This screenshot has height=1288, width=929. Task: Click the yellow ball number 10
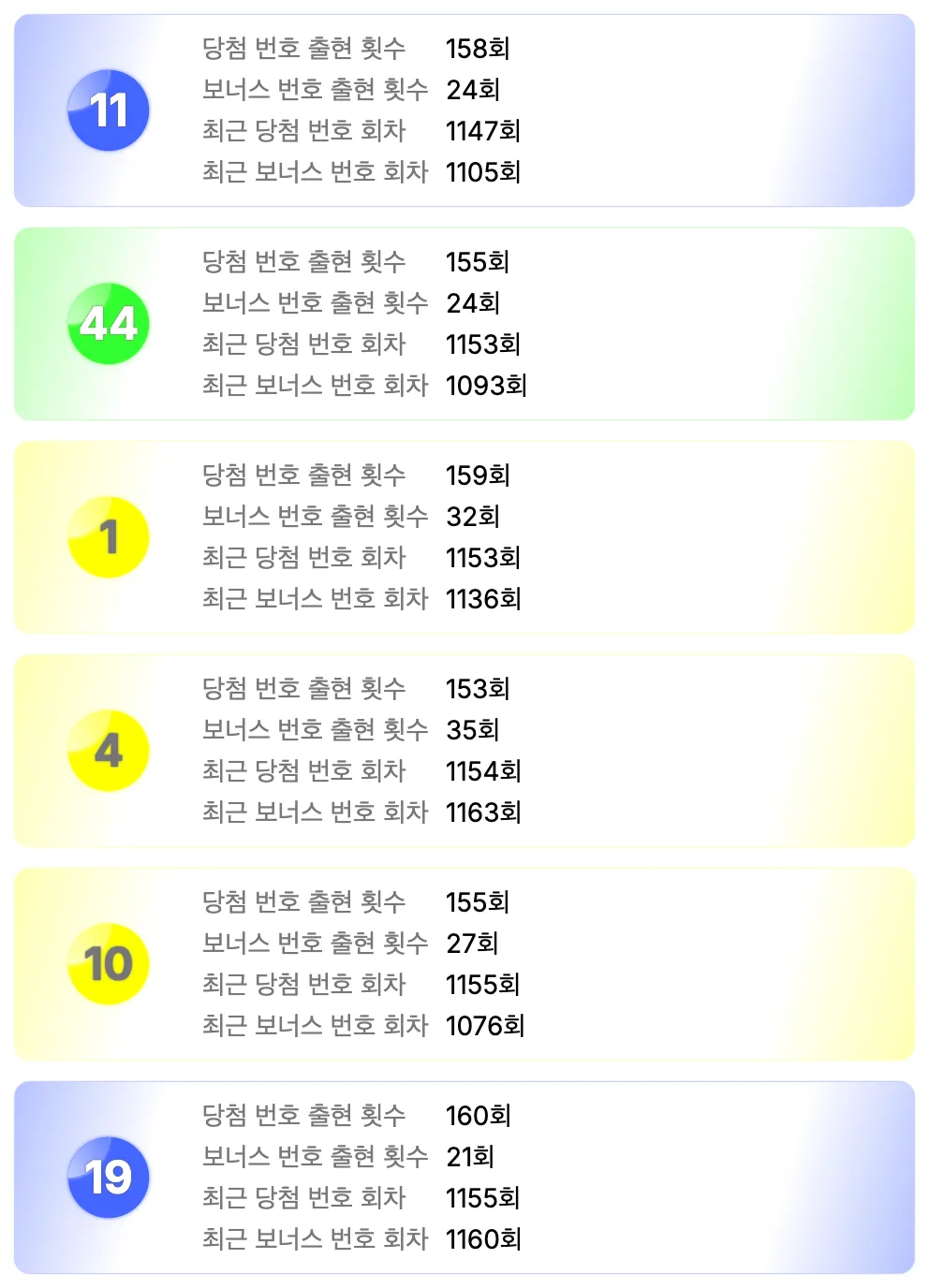click(108, 963)
